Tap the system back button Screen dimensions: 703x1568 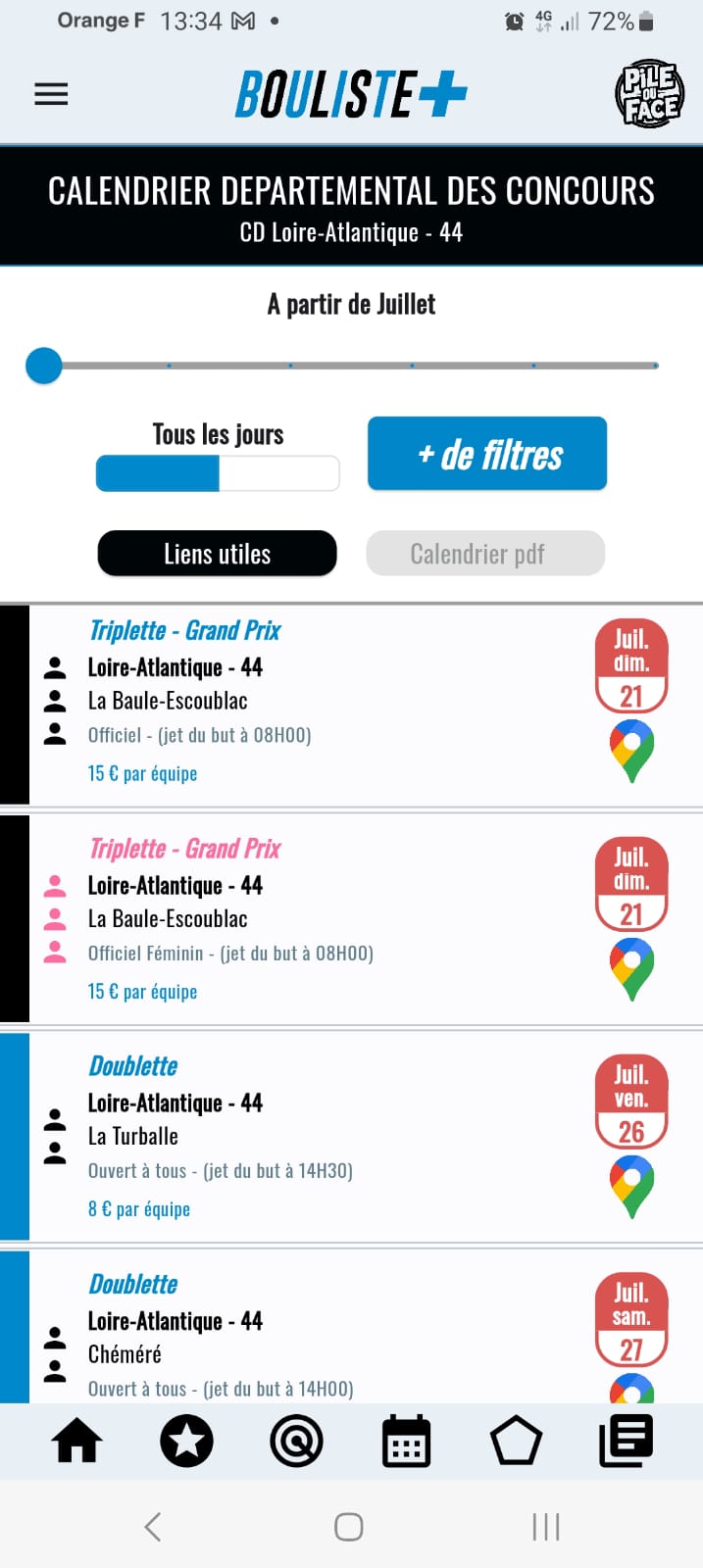[153, 1526]
